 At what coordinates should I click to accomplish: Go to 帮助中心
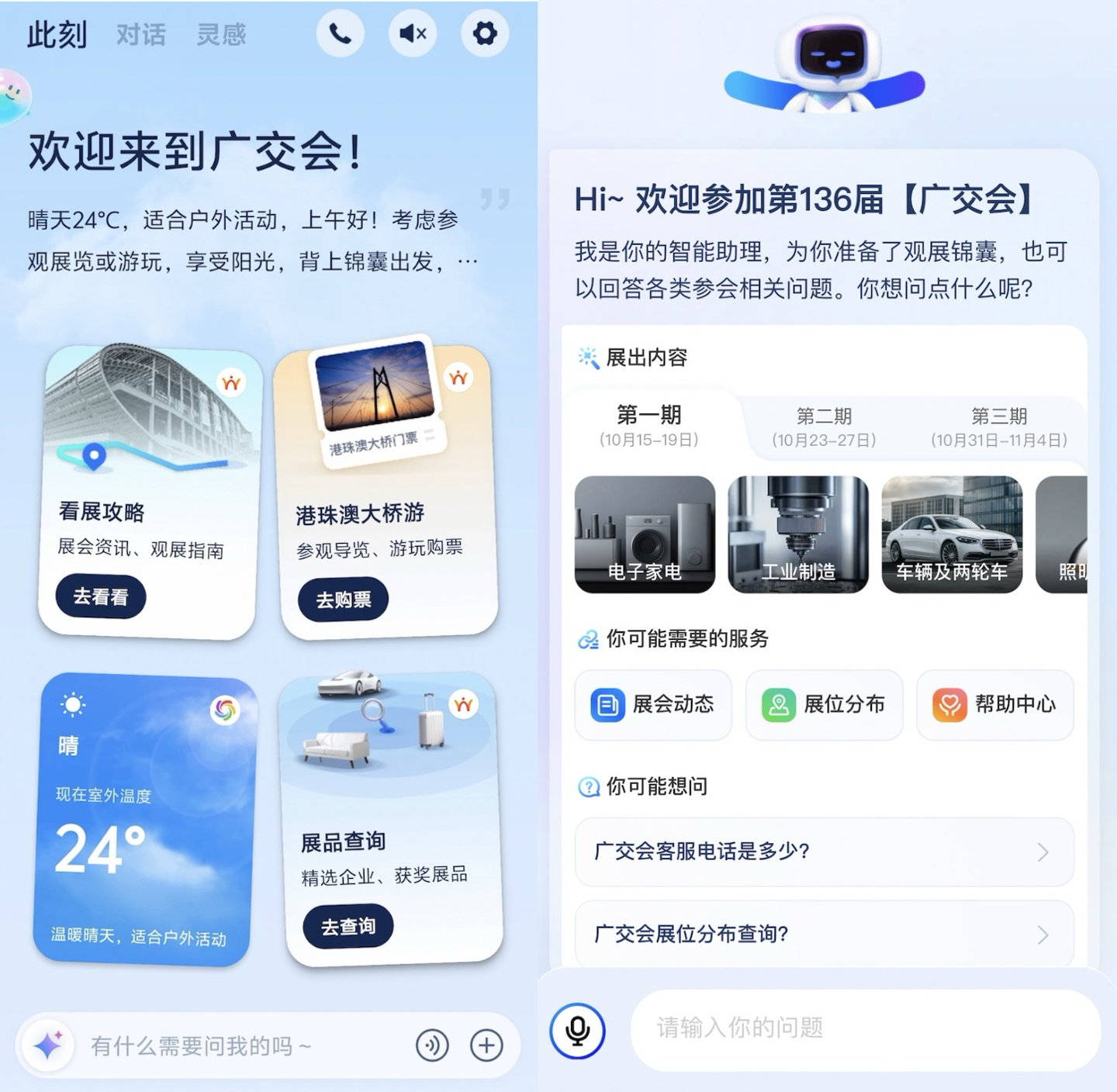[995, 705]
